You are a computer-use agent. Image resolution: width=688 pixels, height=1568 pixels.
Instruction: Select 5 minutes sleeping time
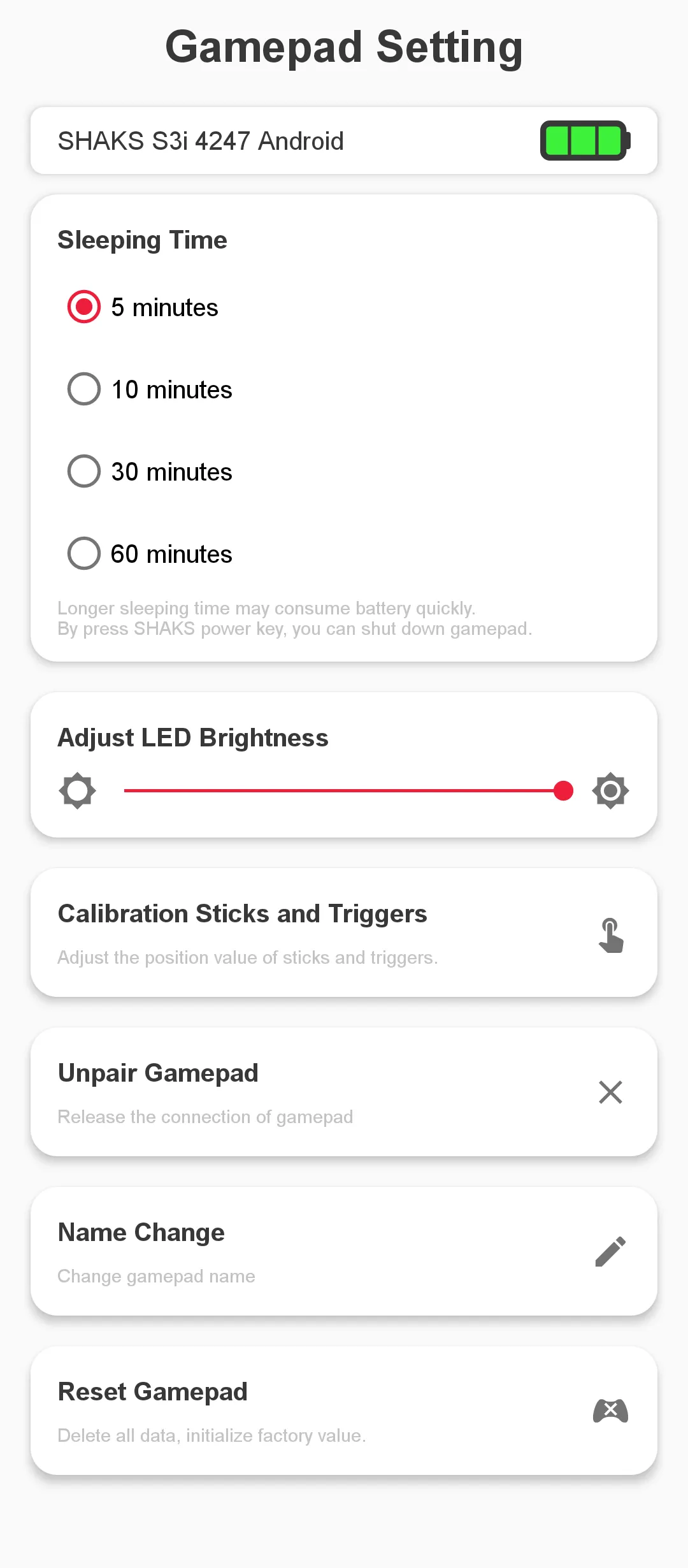84,307
